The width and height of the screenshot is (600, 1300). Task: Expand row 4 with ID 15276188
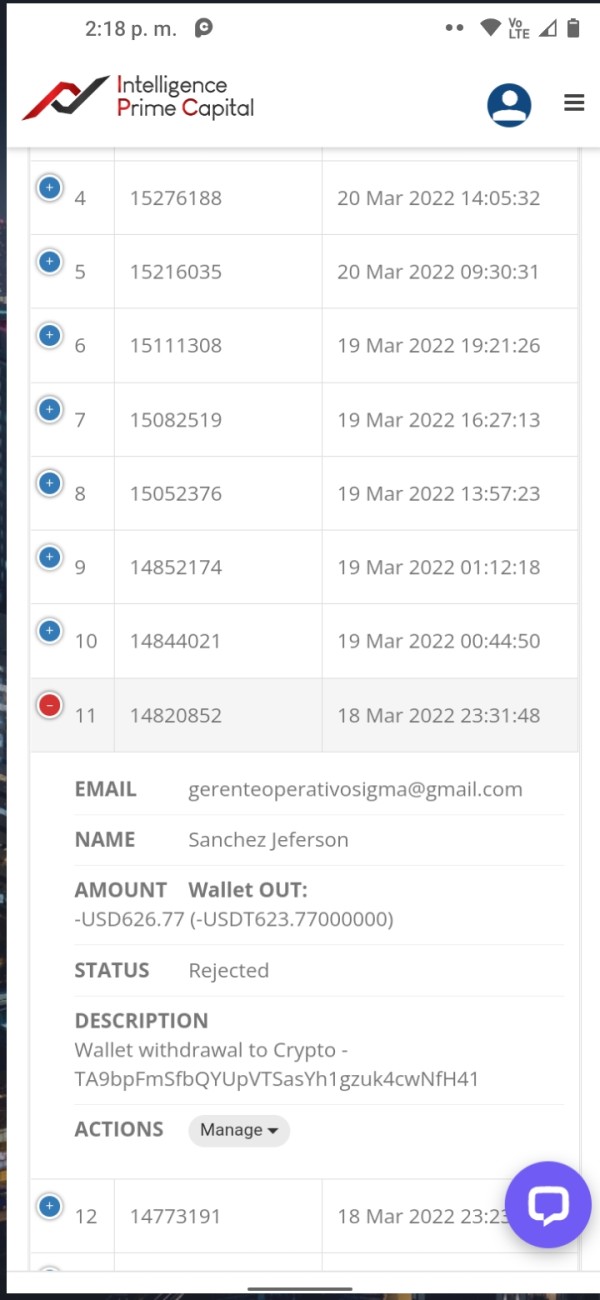point(50,188)
